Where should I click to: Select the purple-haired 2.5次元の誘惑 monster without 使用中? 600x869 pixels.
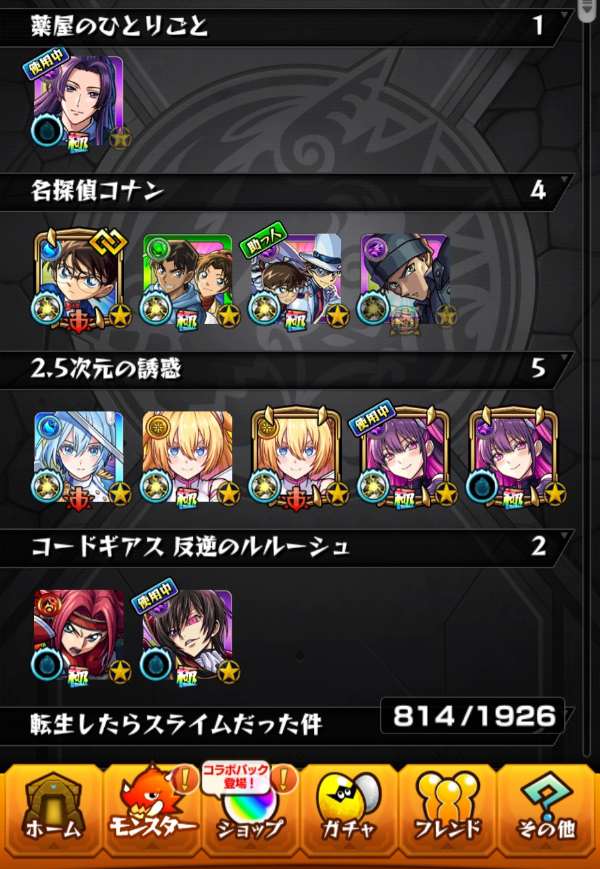pyautogui.click(x=513, y=458)
